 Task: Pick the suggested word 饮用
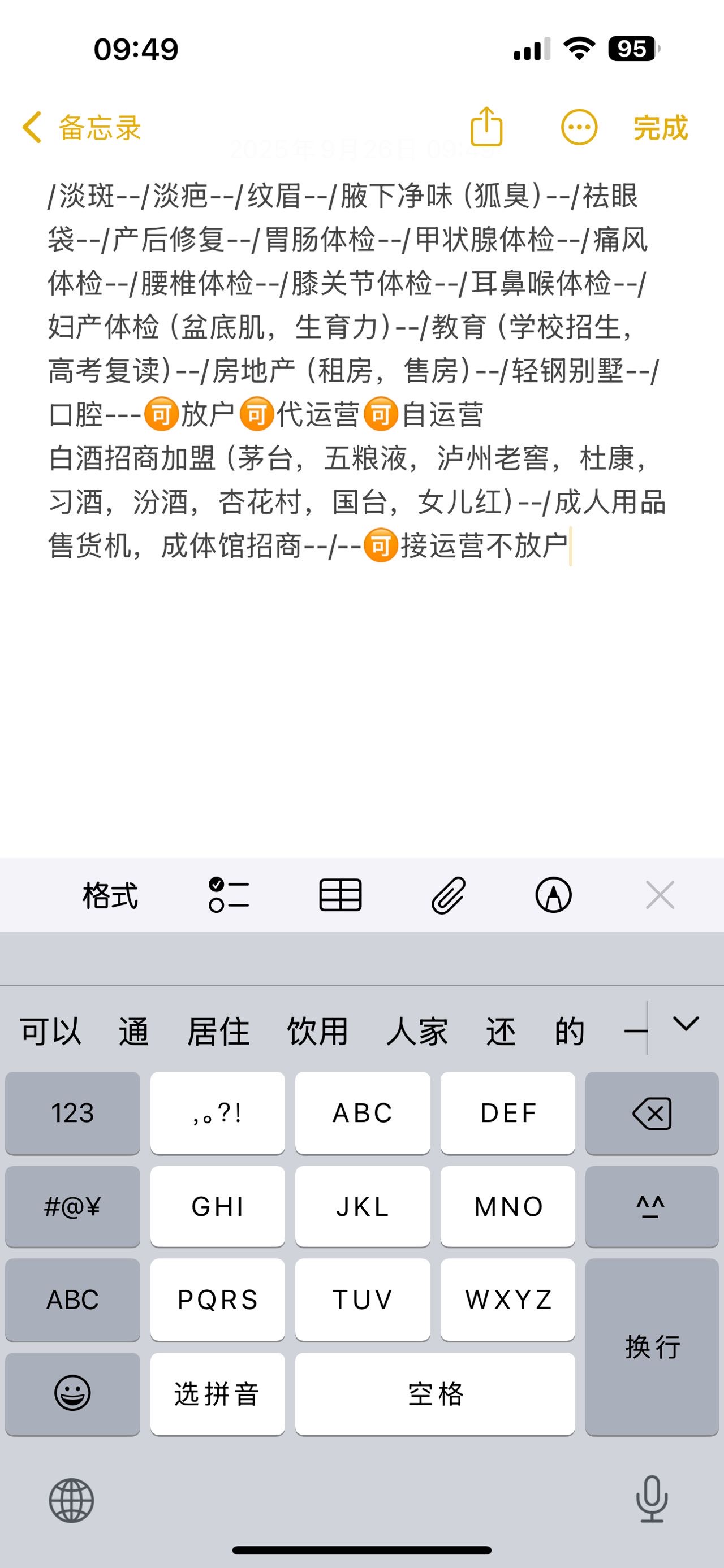(317, 1031)
